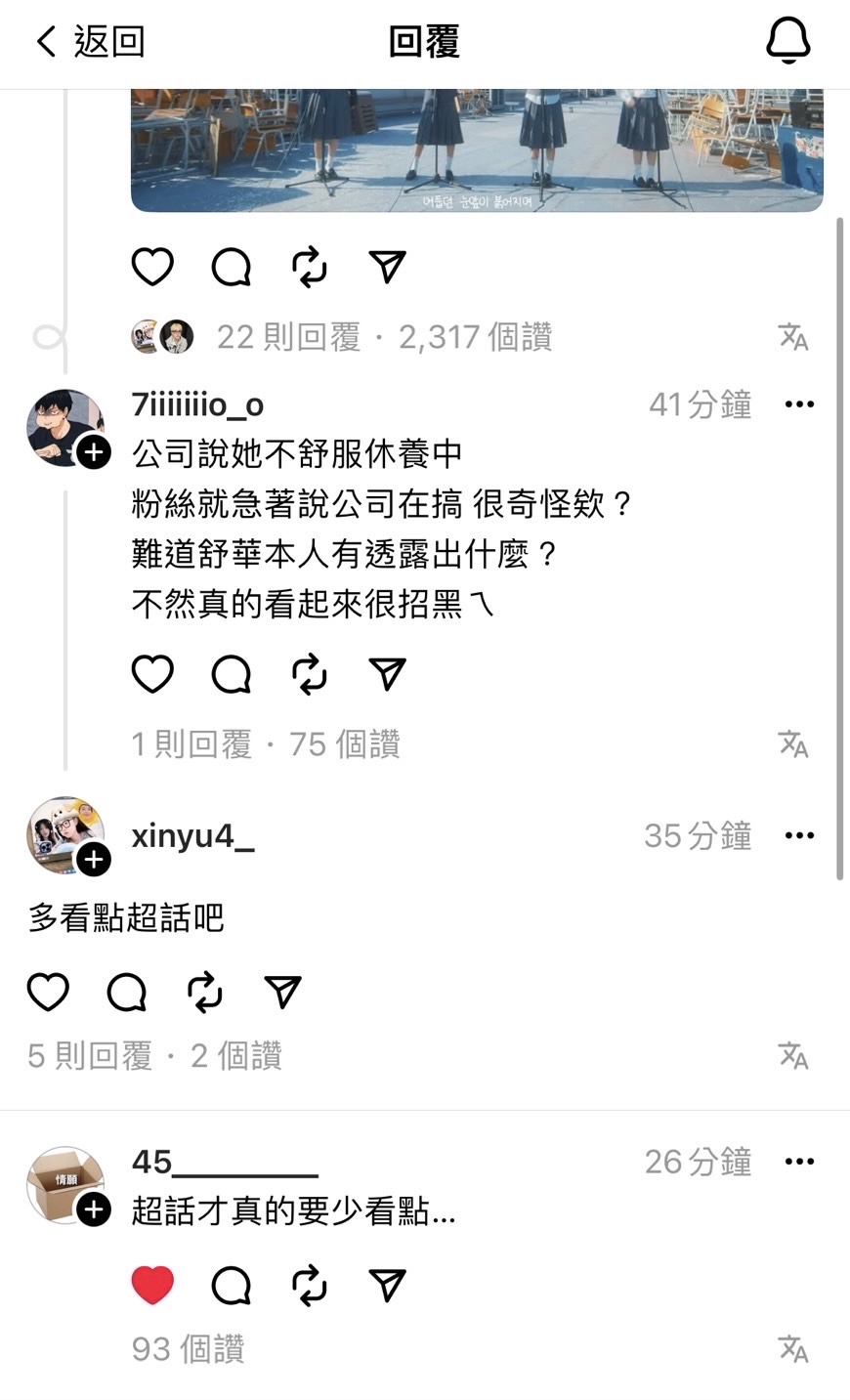Repost xinyu4_'s reply
The image size is (850, 1400).
pyautogui.click(x=204, y=993)
